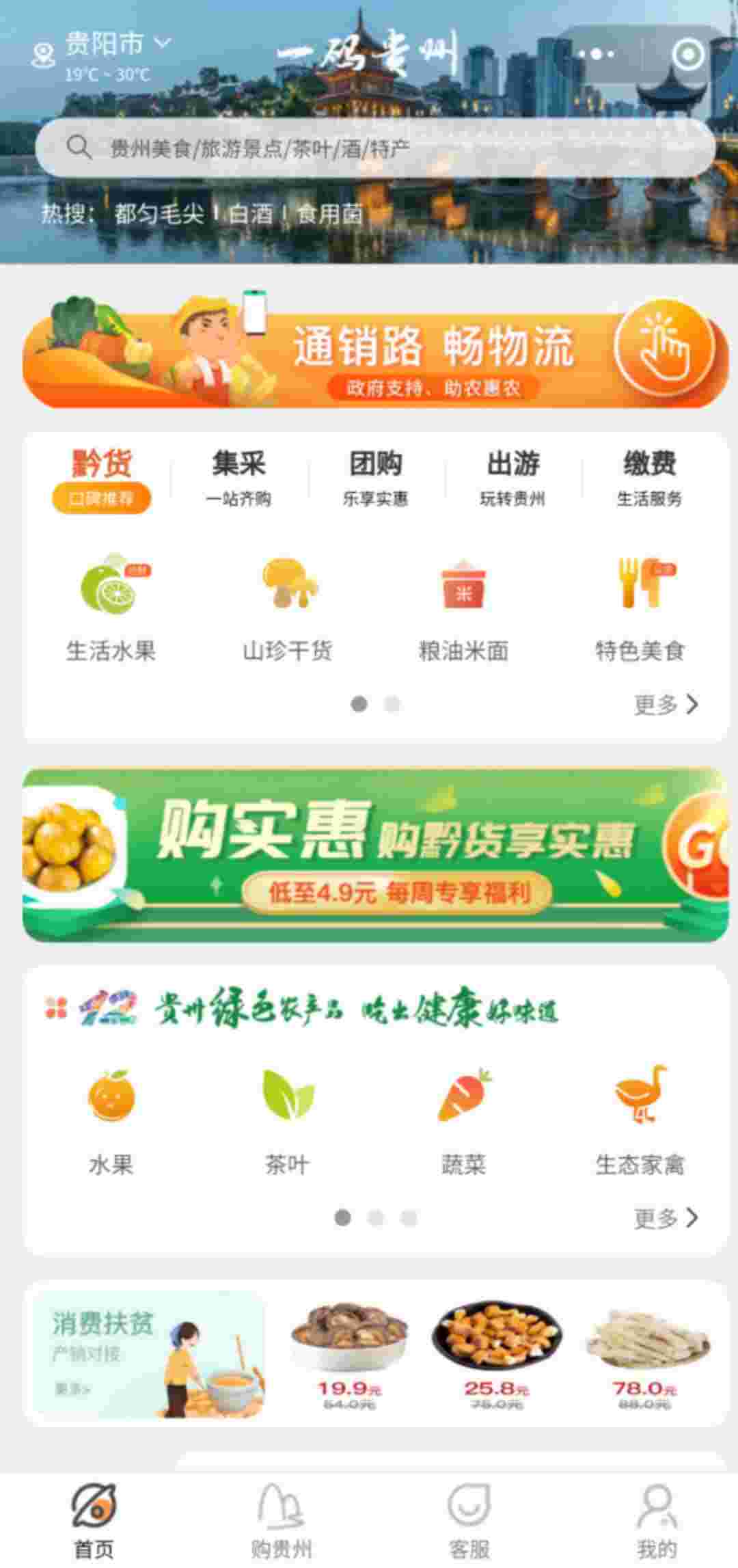
Task: Close the mini program with the circle button
Action: (687, 53)
